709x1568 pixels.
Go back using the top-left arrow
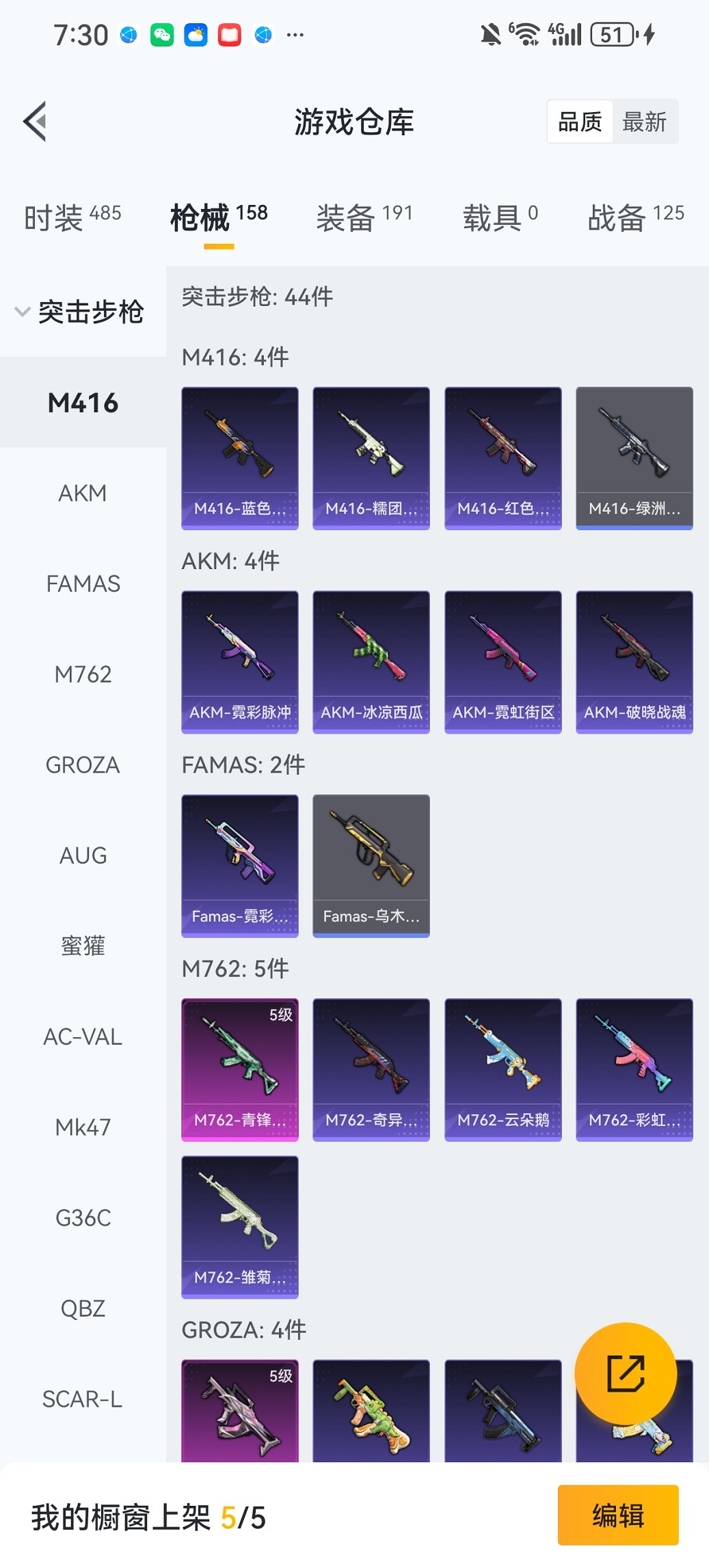click(36, 122)
